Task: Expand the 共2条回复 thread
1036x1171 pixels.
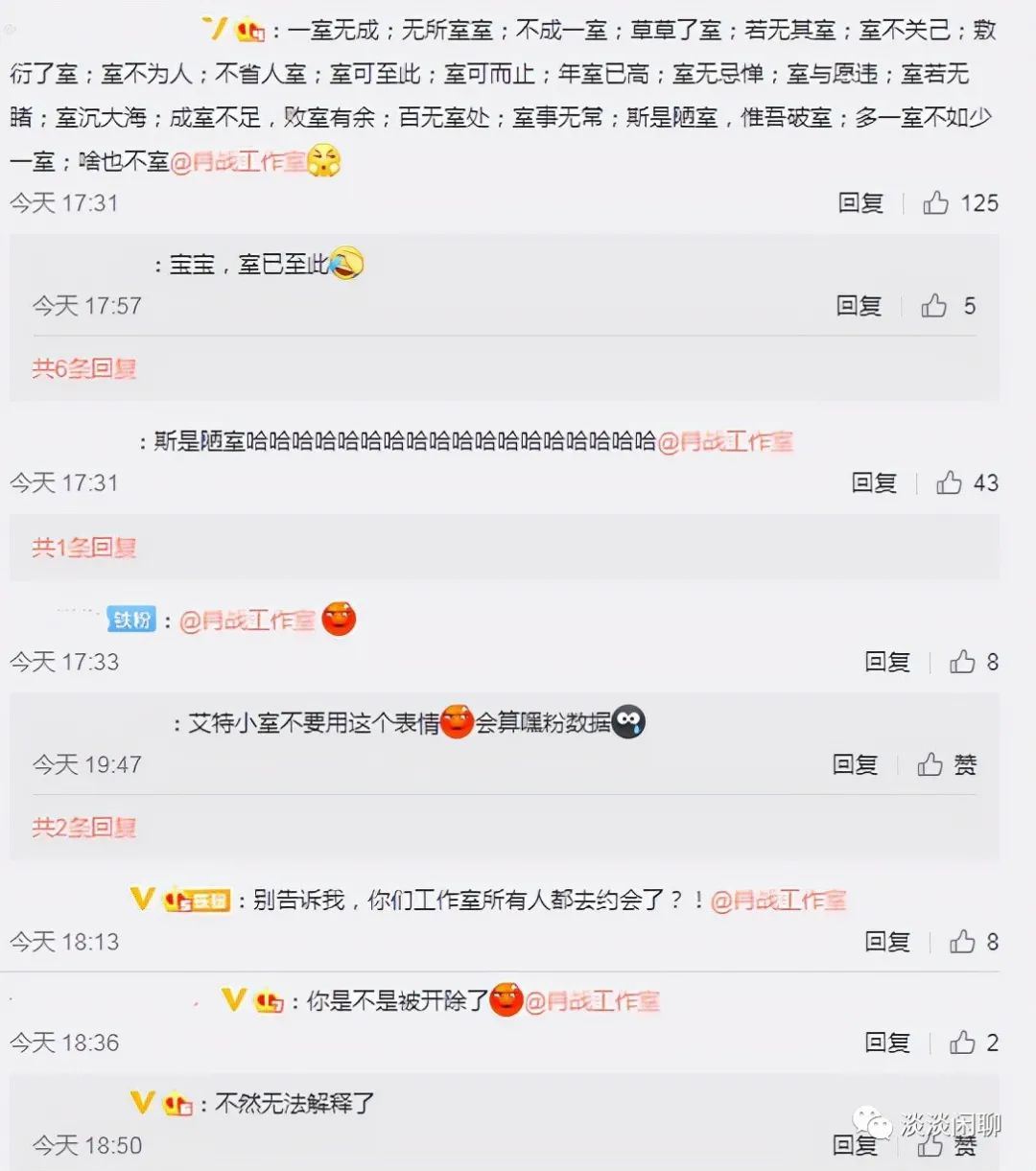Action: click(x=84, y=827)
